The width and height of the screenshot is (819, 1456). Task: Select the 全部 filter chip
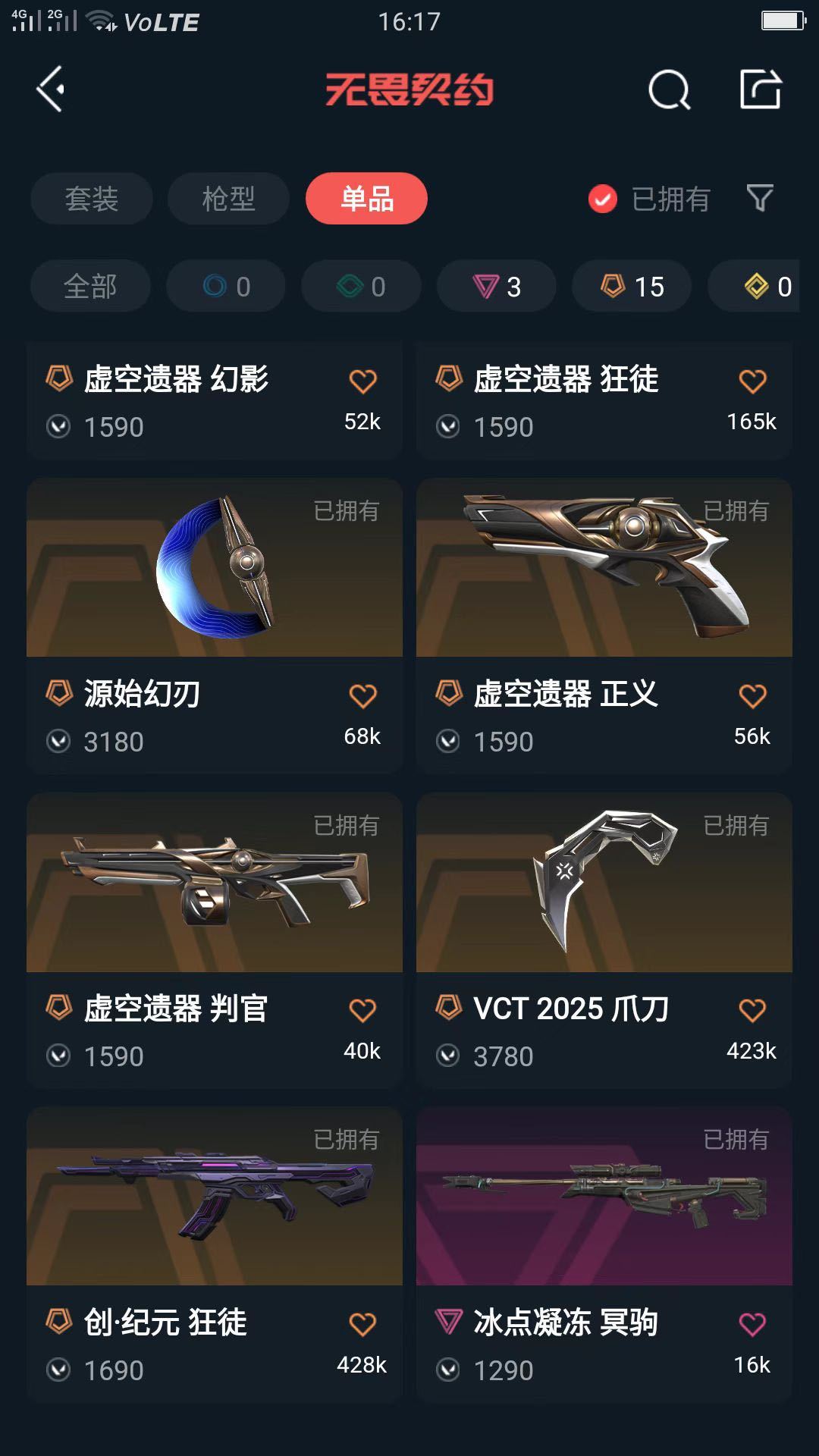[x=90, y=287]
